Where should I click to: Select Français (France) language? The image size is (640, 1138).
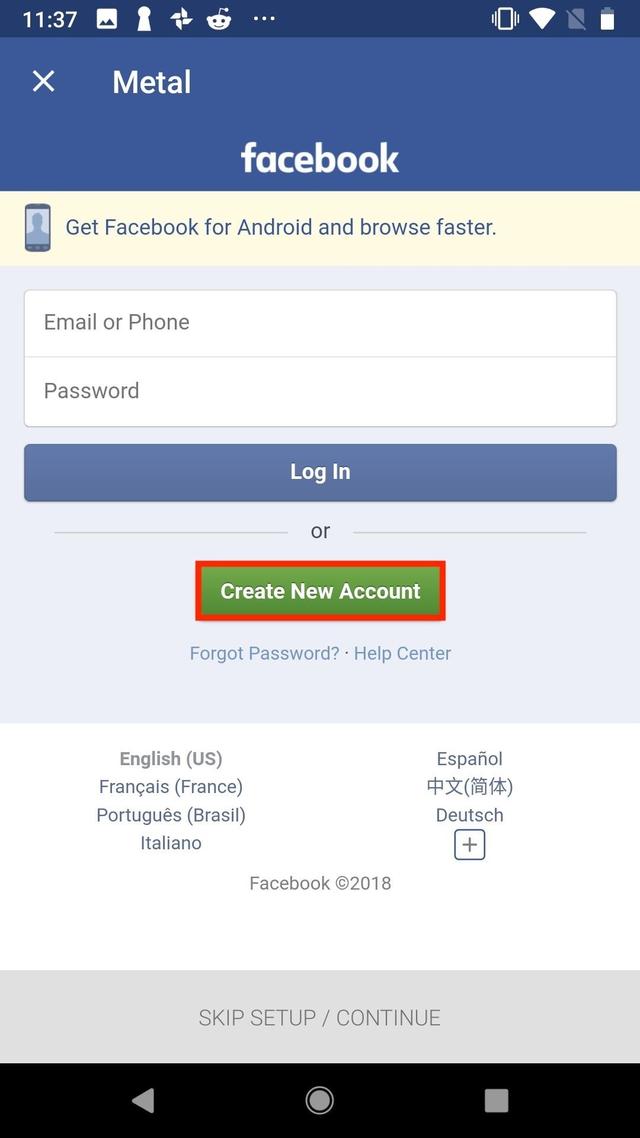[171, 787]
